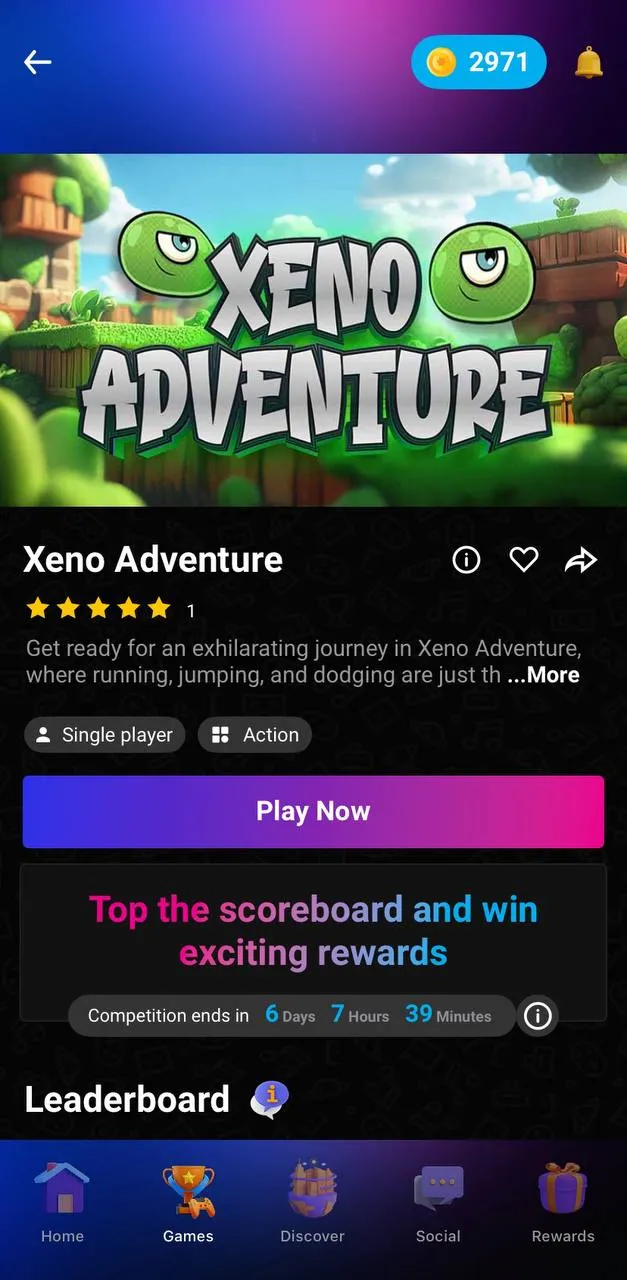Switch to the Home tab
This screenshot has height=1280, width=627.
click(x=62, y=1204)
